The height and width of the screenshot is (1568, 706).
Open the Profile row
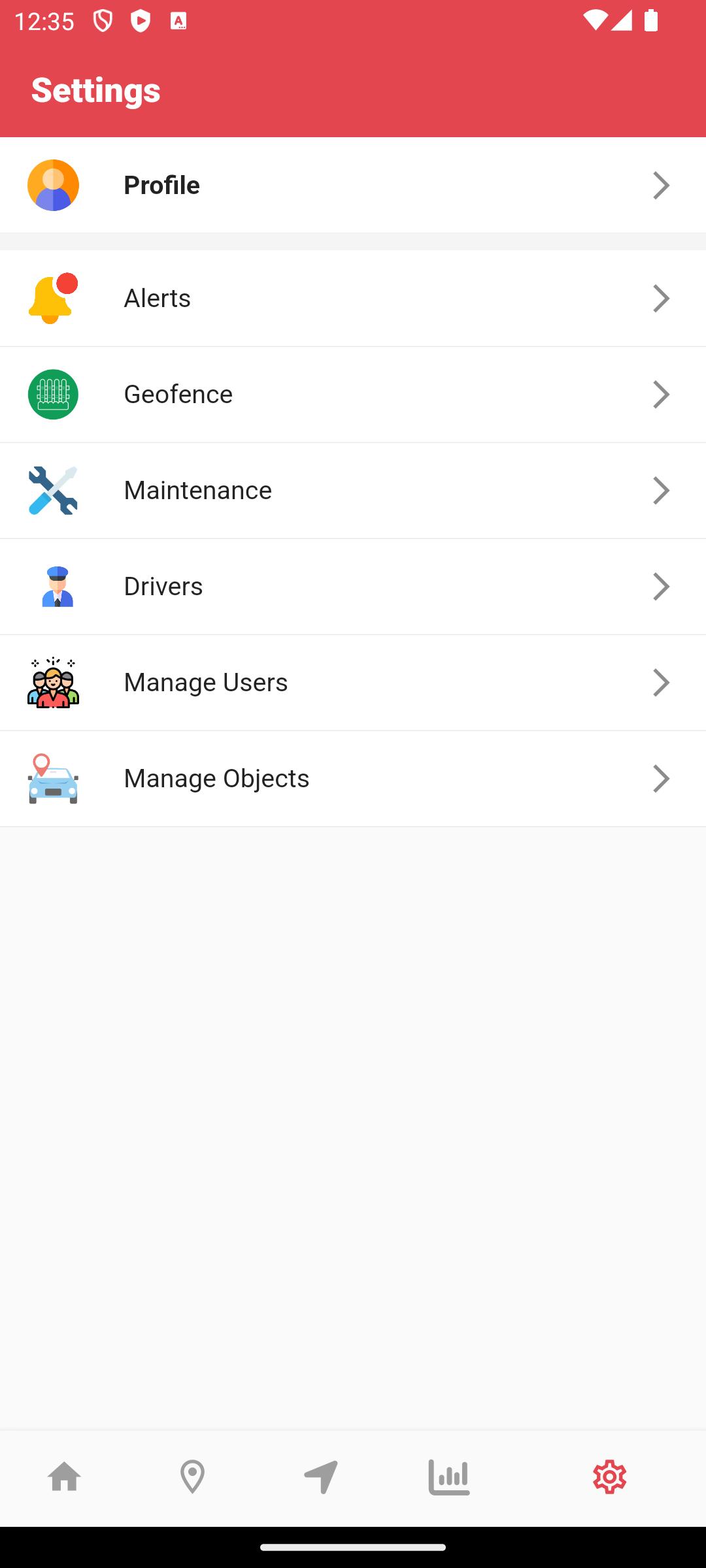353,185
